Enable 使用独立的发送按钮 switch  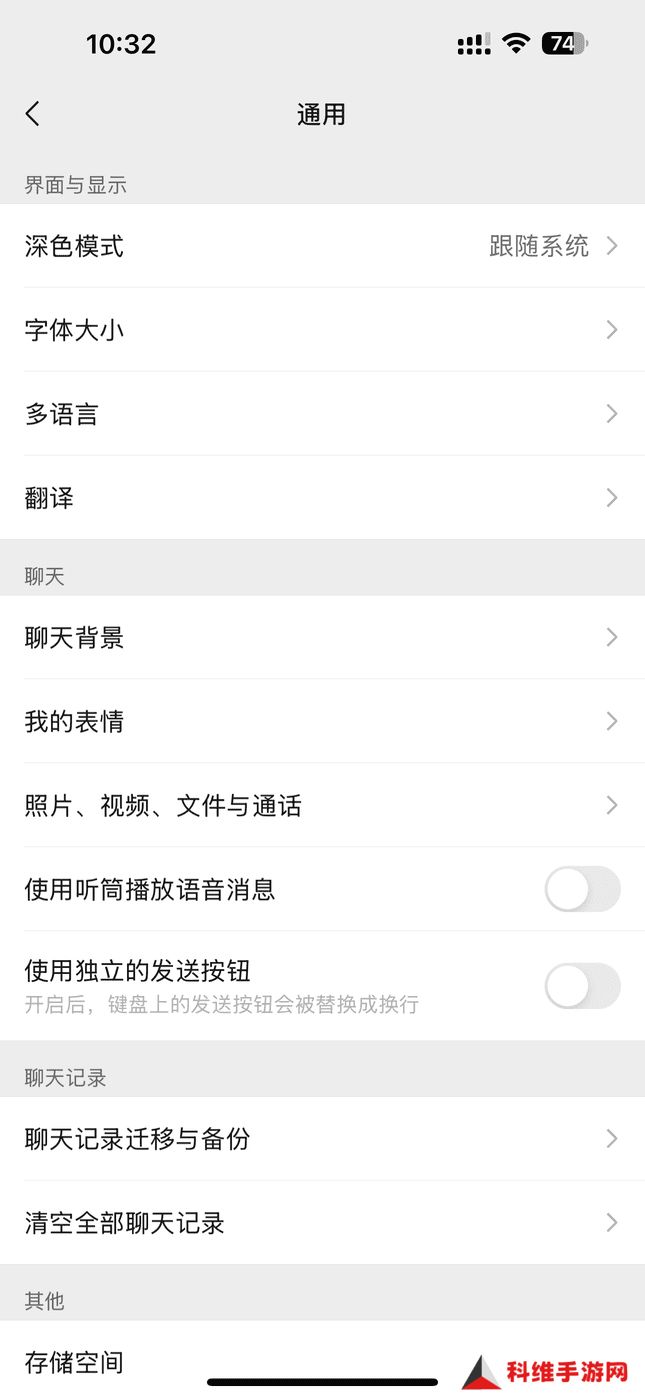click(582, 986)
